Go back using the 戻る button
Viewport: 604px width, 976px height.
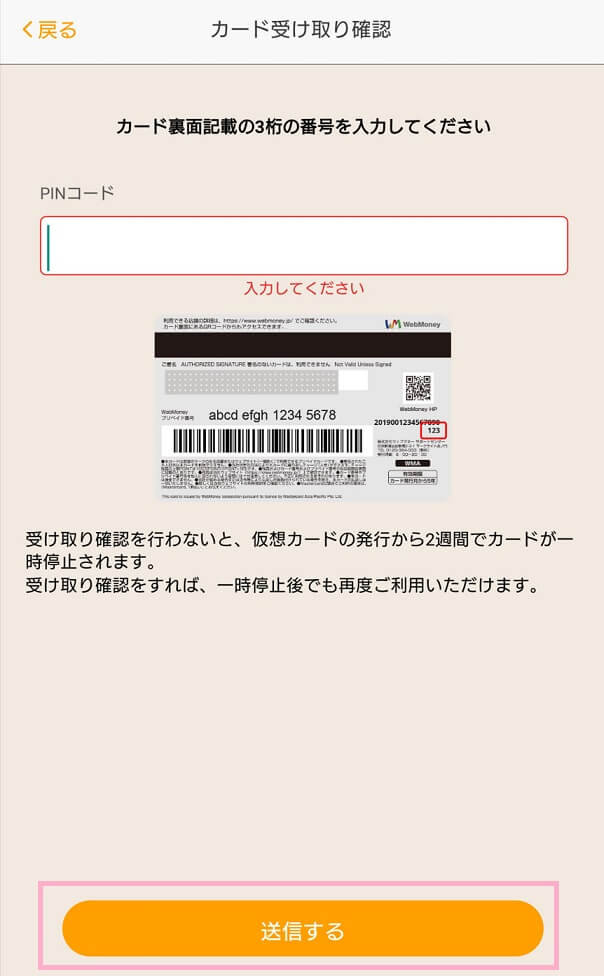click(49, 30)
